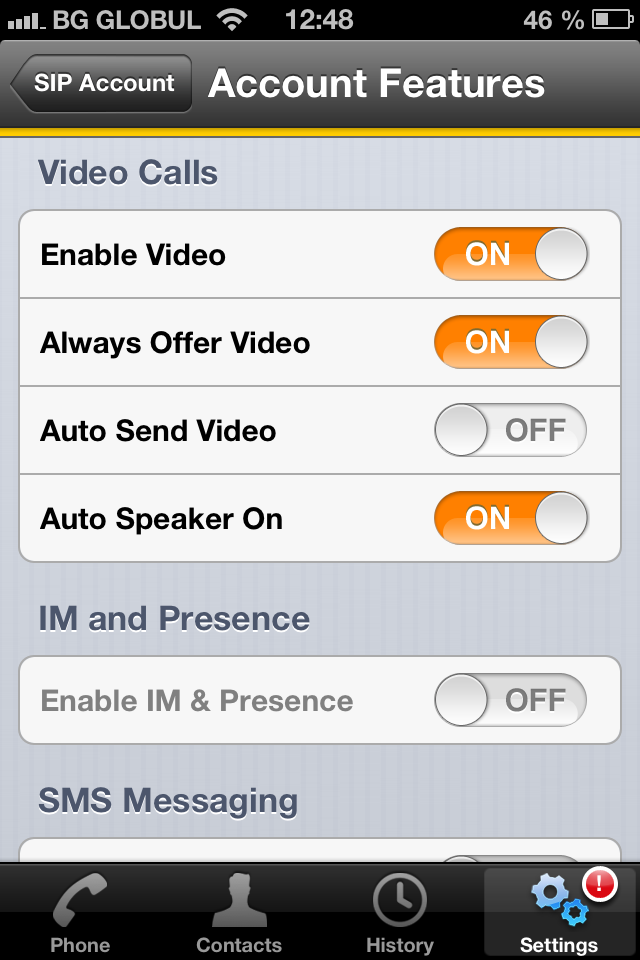Switch to the Phone tab
This screenshot has height=960, width=640.
coord(80,910)
